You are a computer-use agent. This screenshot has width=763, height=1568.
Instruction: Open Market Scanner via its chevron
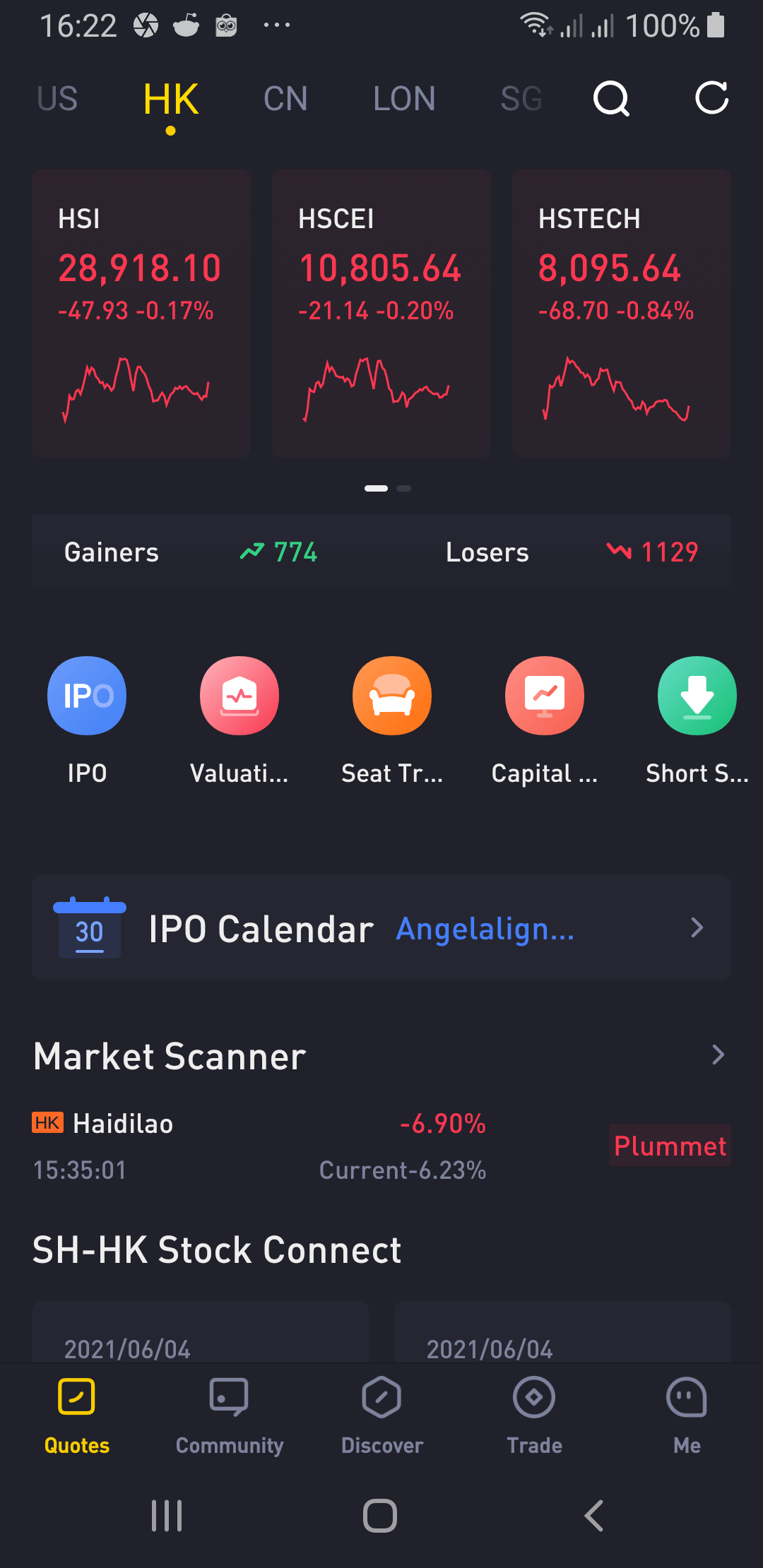[718, 1055]
